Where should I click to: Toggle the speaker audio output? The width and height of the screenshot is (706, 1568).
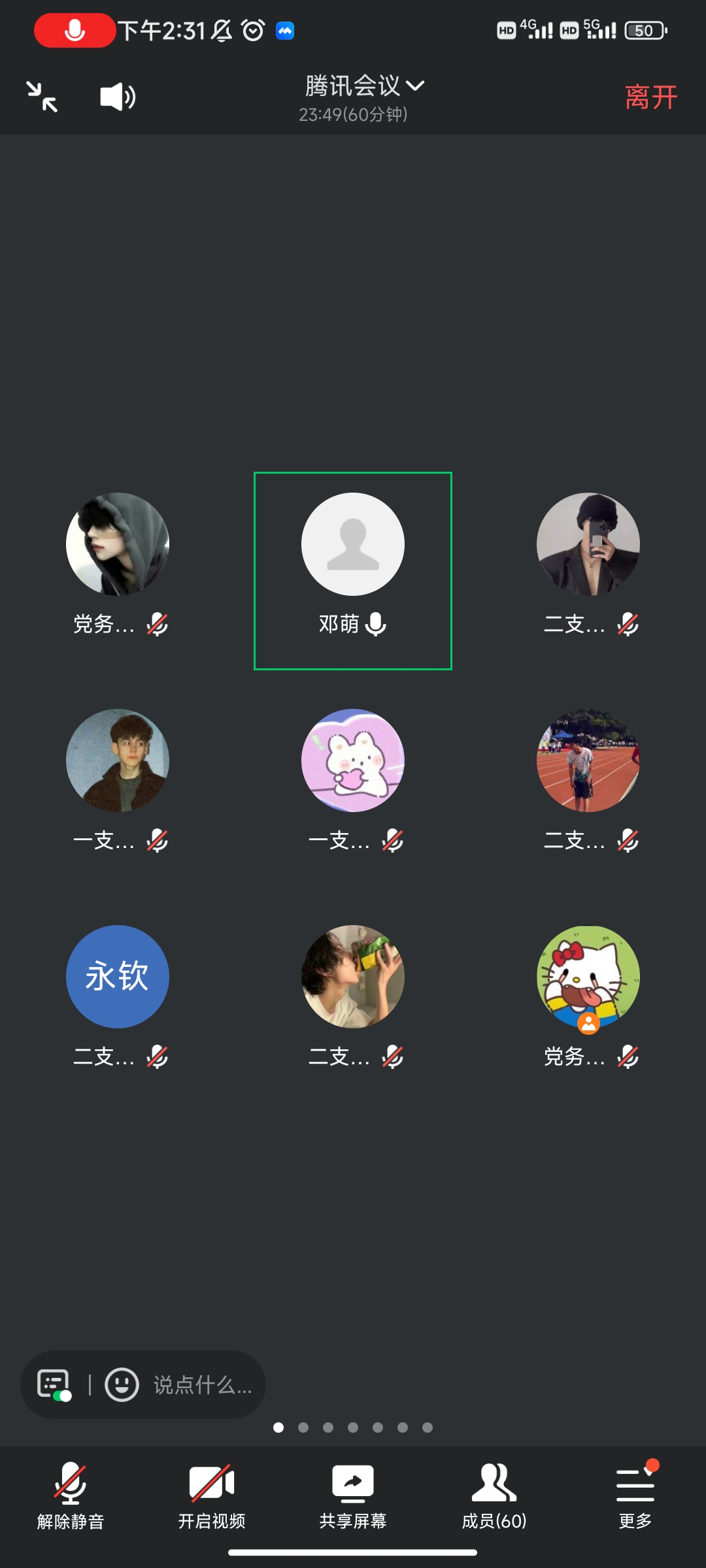click(118, 97)
